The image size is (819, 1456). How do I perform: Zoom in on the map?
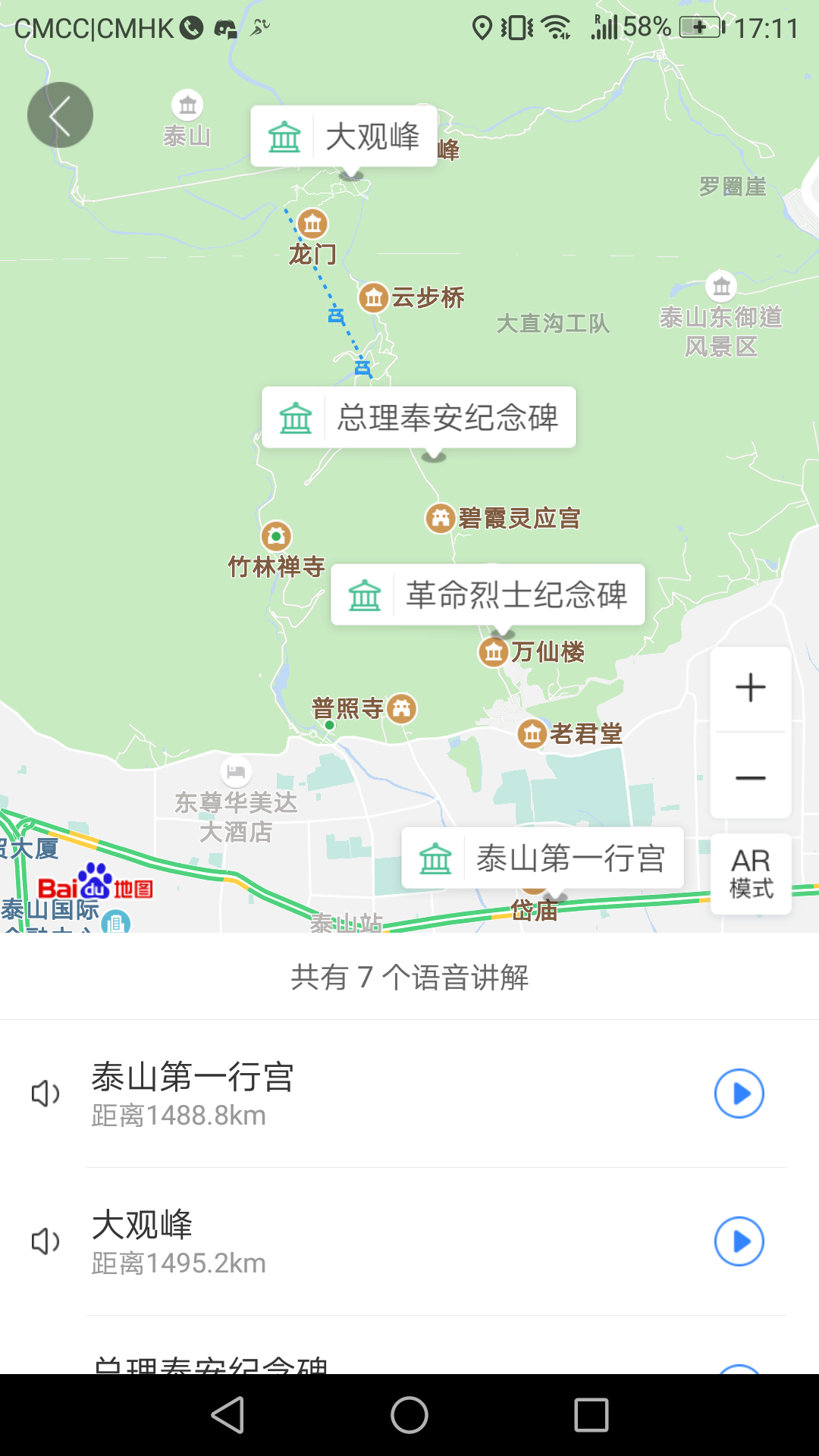(750, 688)
